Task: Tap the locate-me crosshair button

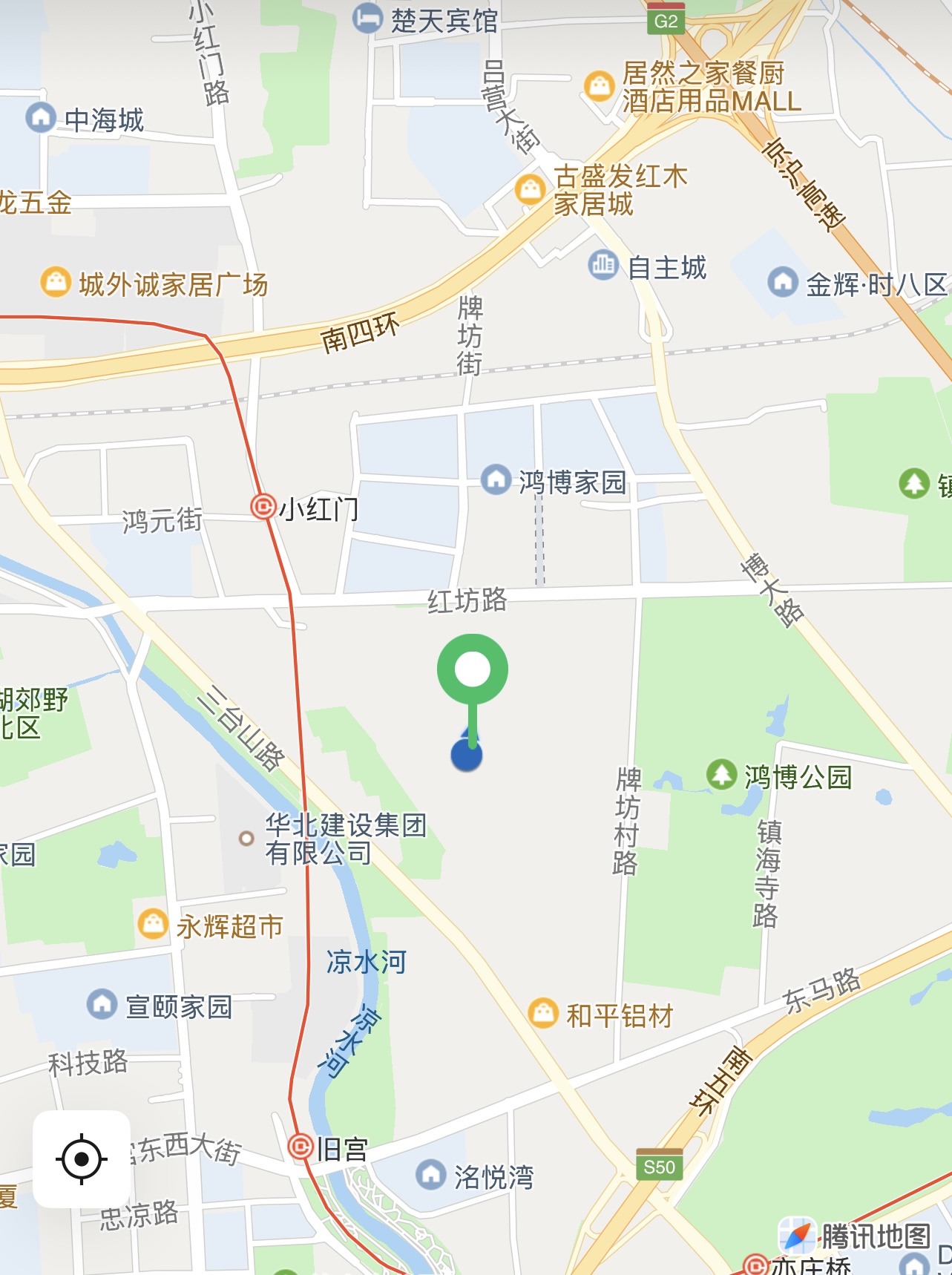Action: pos(82,1158)
